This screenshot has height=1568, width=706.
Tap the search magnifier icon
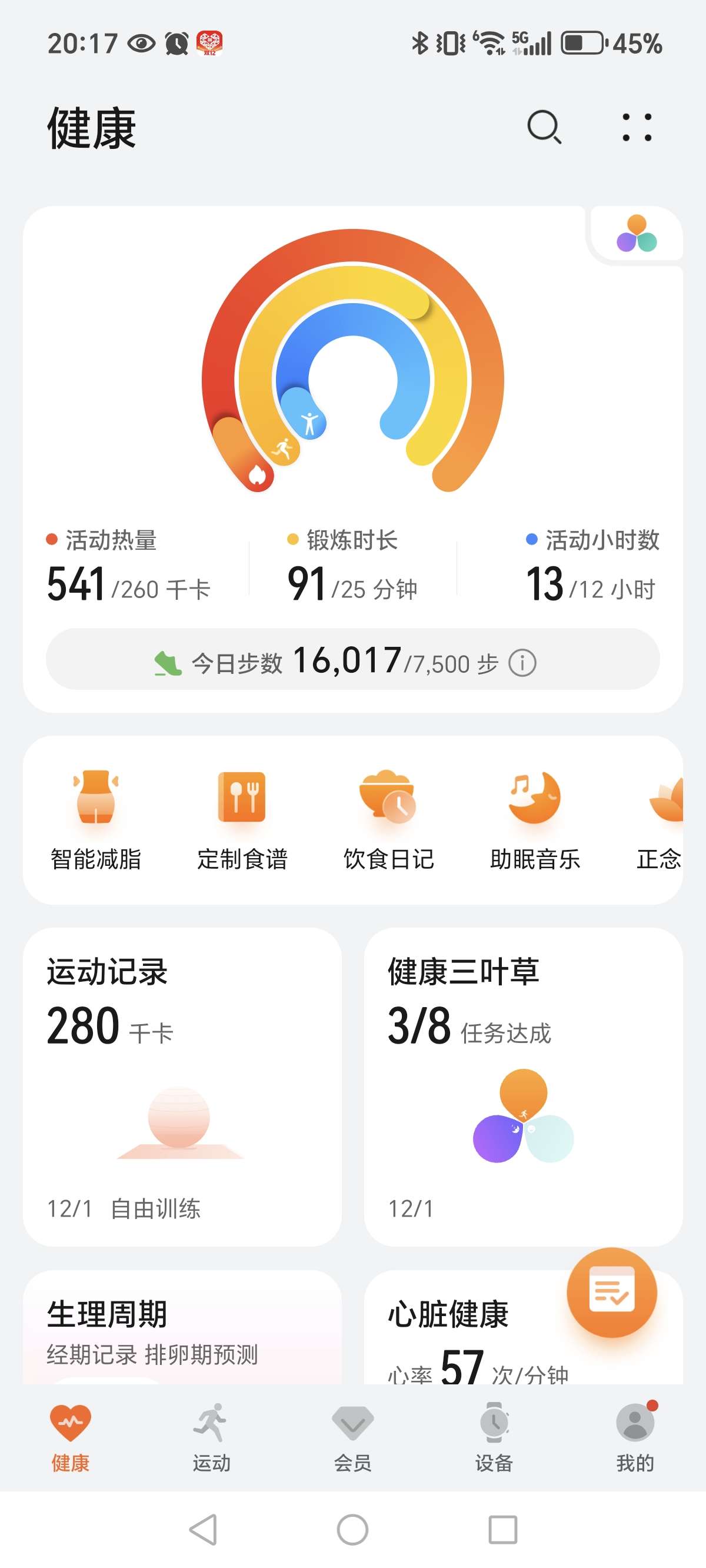[x=544, y=128]
